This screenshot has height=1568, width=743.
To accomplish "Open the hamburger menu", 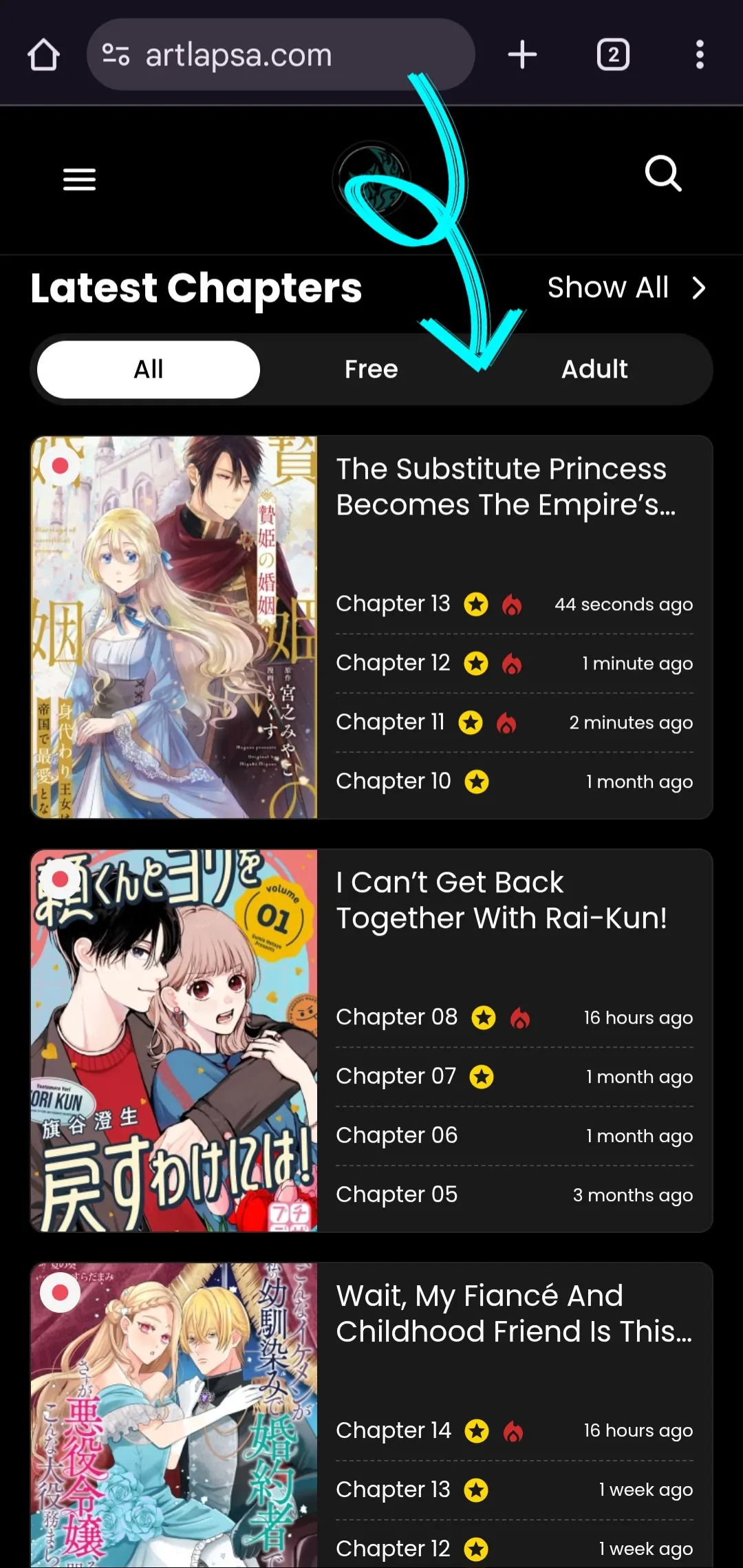I will 79,180.
